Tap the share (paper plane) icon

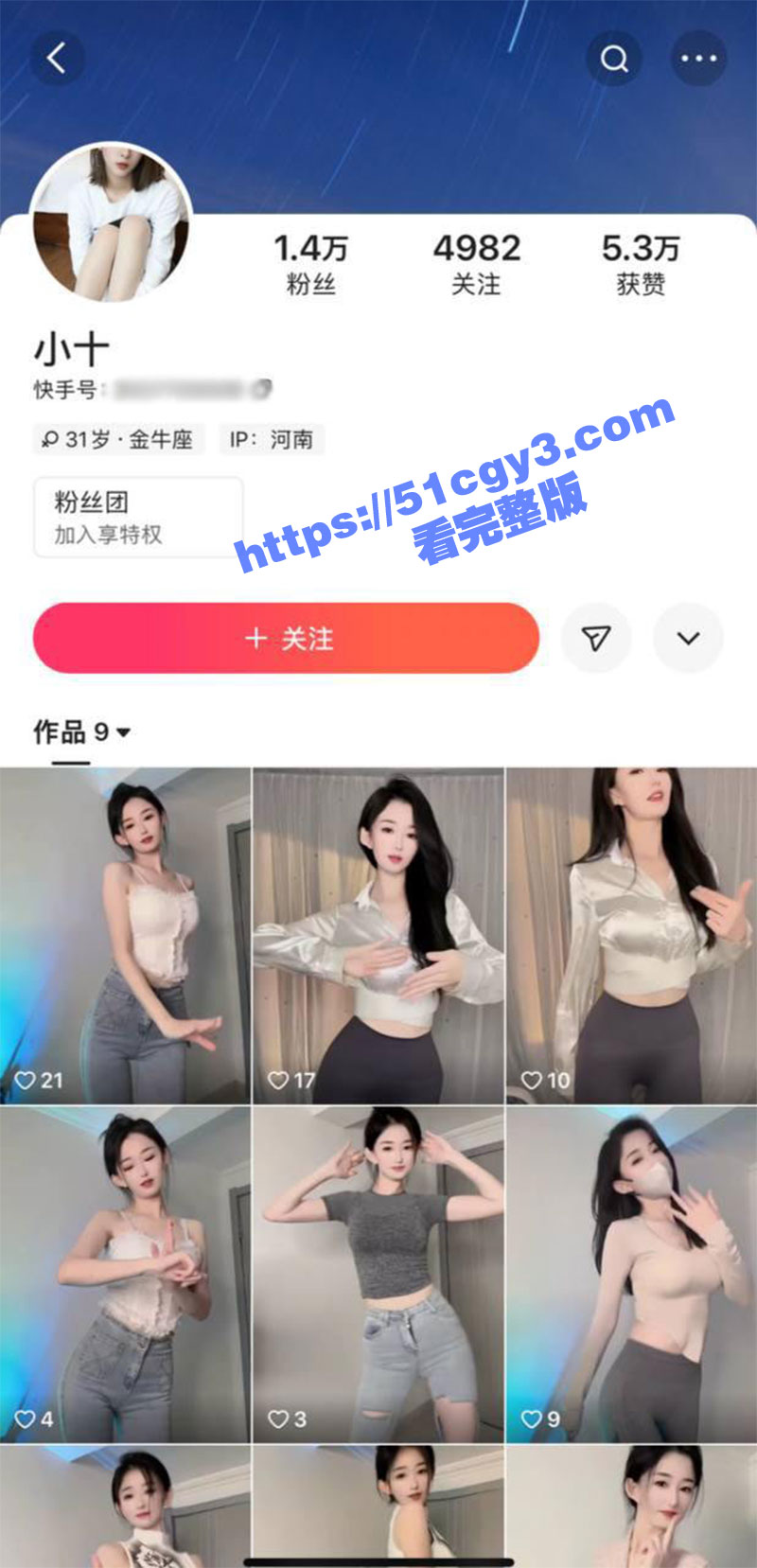(597, 639)
